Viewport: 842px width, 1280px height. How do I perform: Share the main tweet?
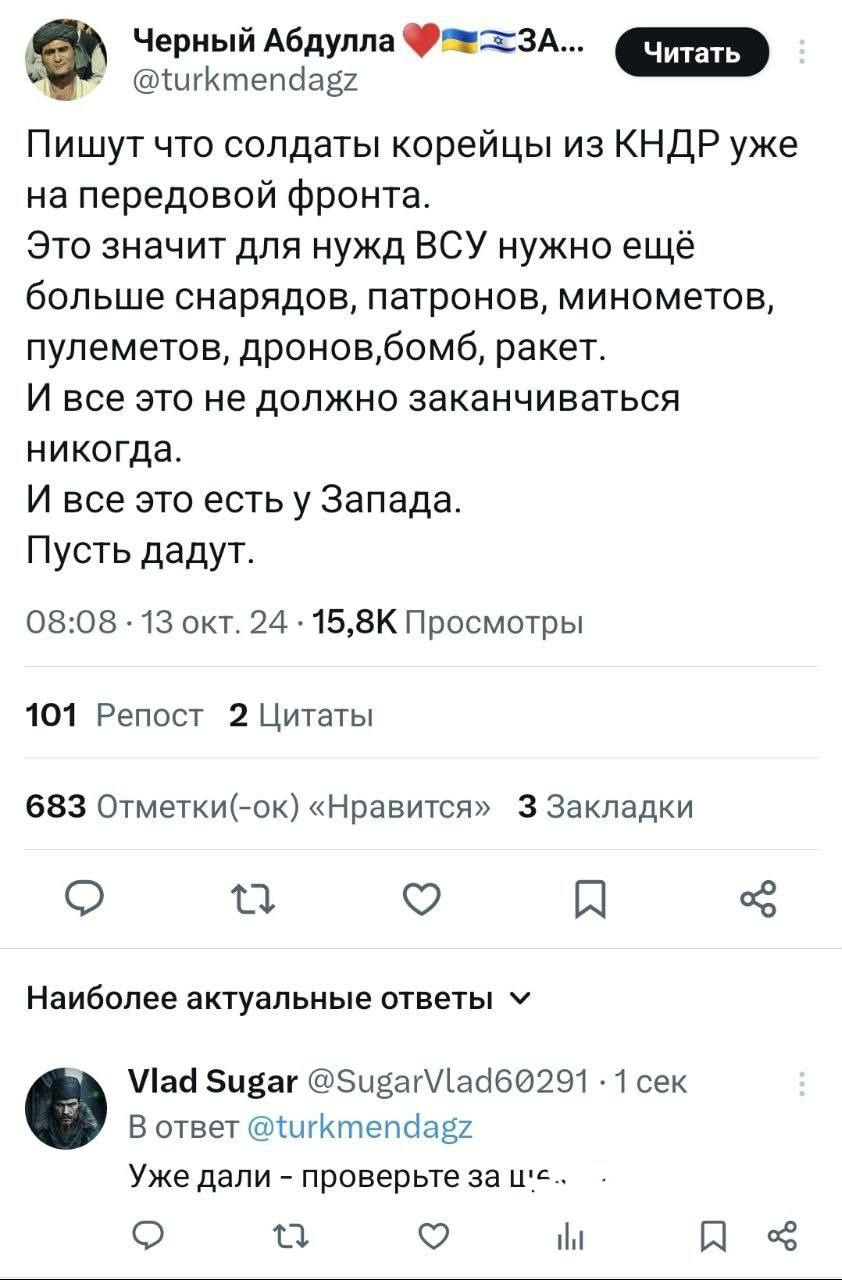tap(757, 899)
